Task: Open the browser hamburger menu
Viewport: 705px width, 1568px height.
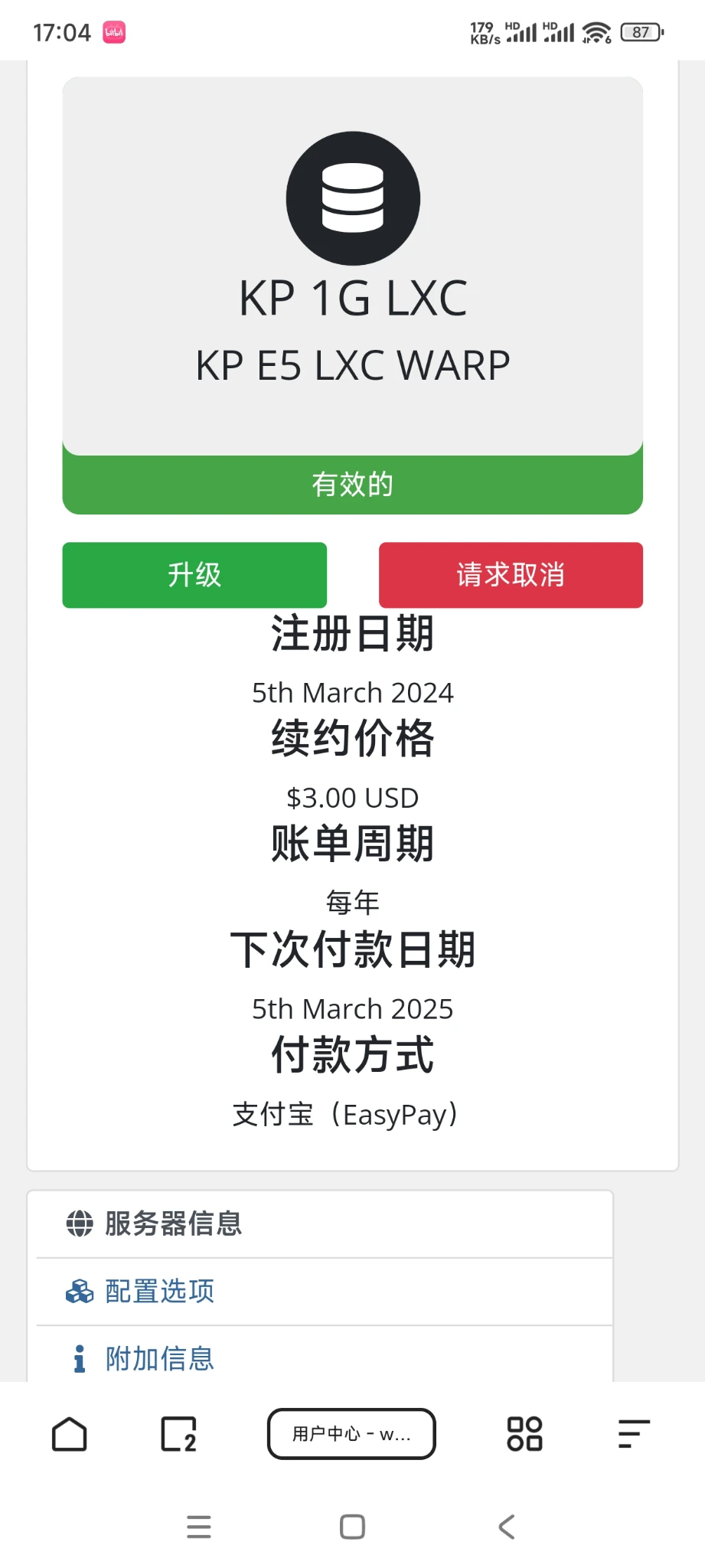Action: pyautogui.click(x=634, y=1434)
